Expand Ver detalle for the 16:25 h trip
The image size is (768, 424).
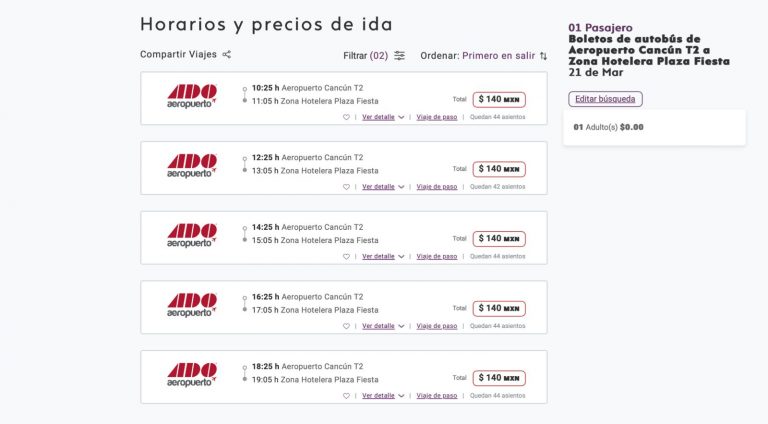click(382, 326)
